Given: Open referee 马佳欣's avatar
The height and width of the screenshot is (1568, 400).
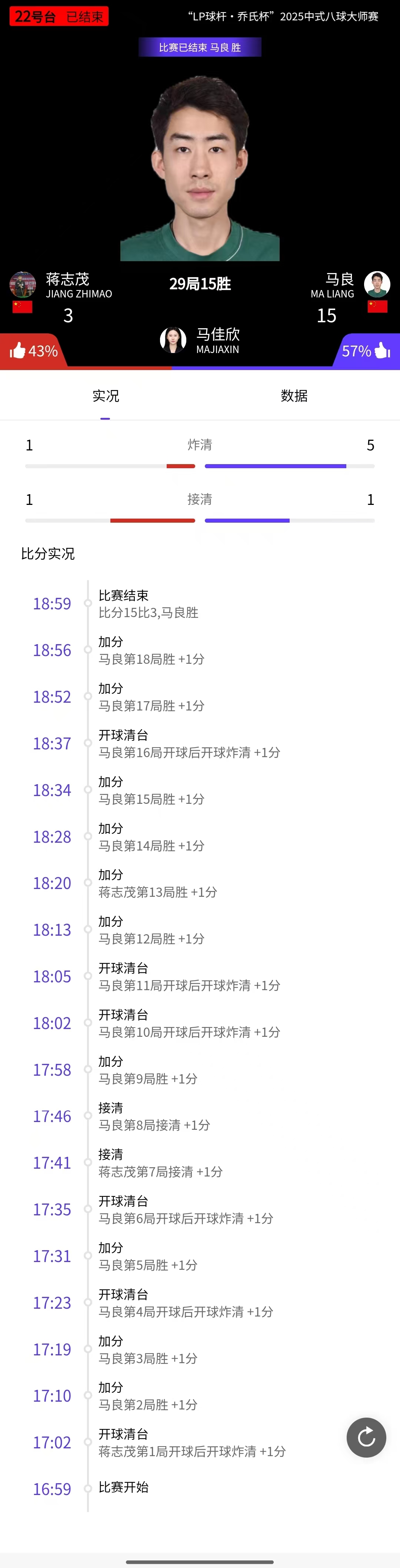Looking at the screenshot, I should point(173,340).
